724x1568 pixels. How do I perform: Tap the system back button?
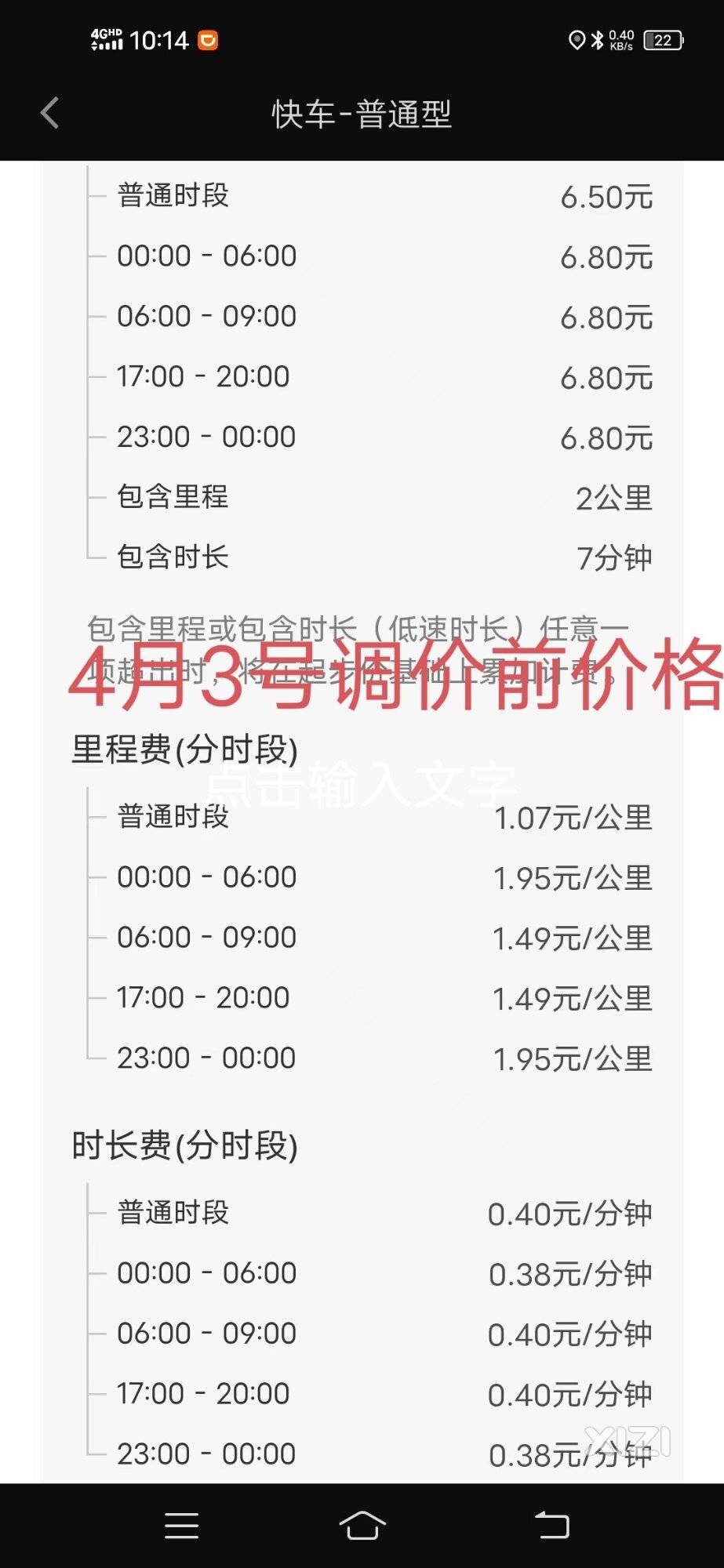coord(552,1525)
